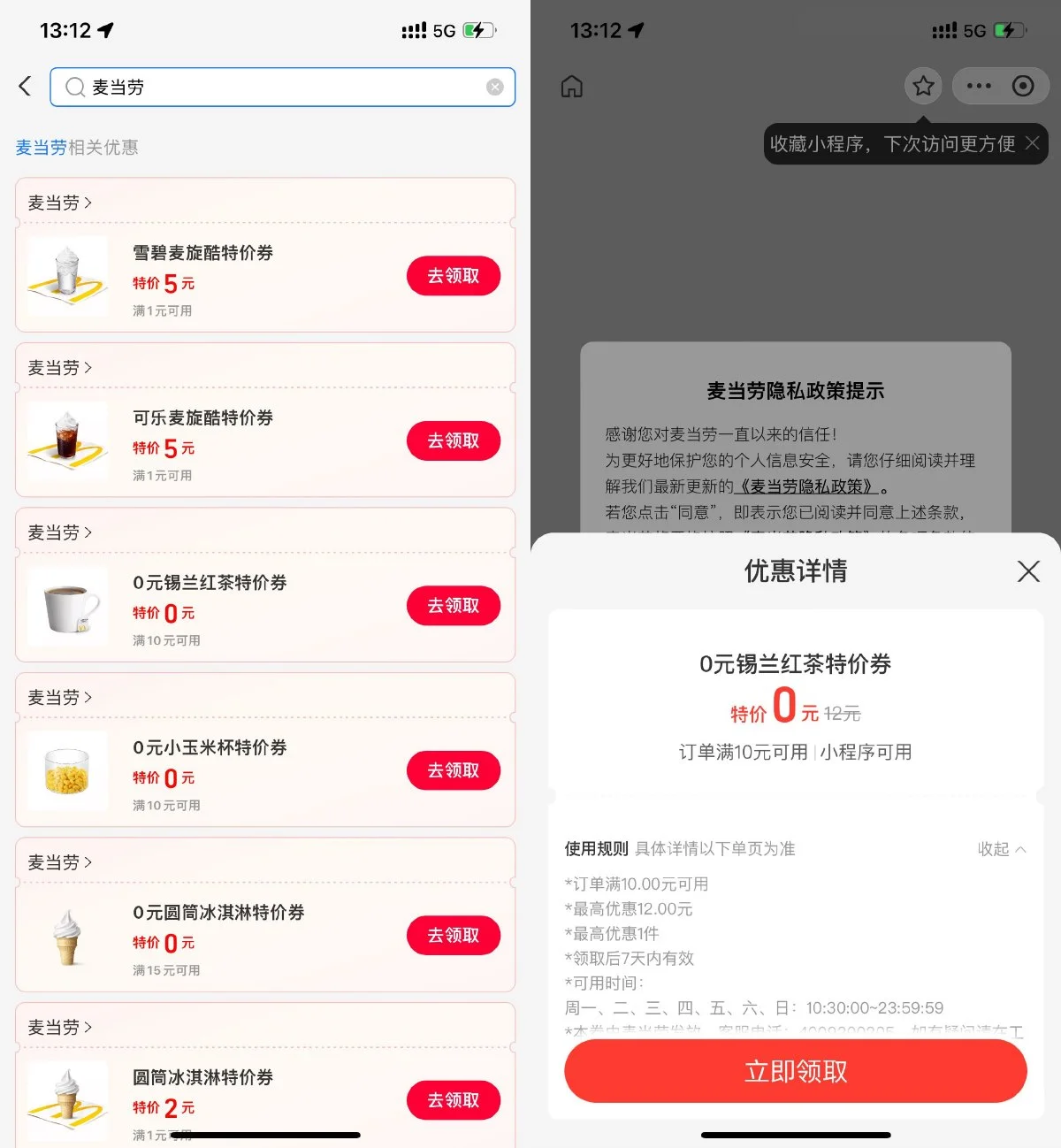
Task: Open the three-dot more menu
Action: pyautogui.click(x=979, y=86)
